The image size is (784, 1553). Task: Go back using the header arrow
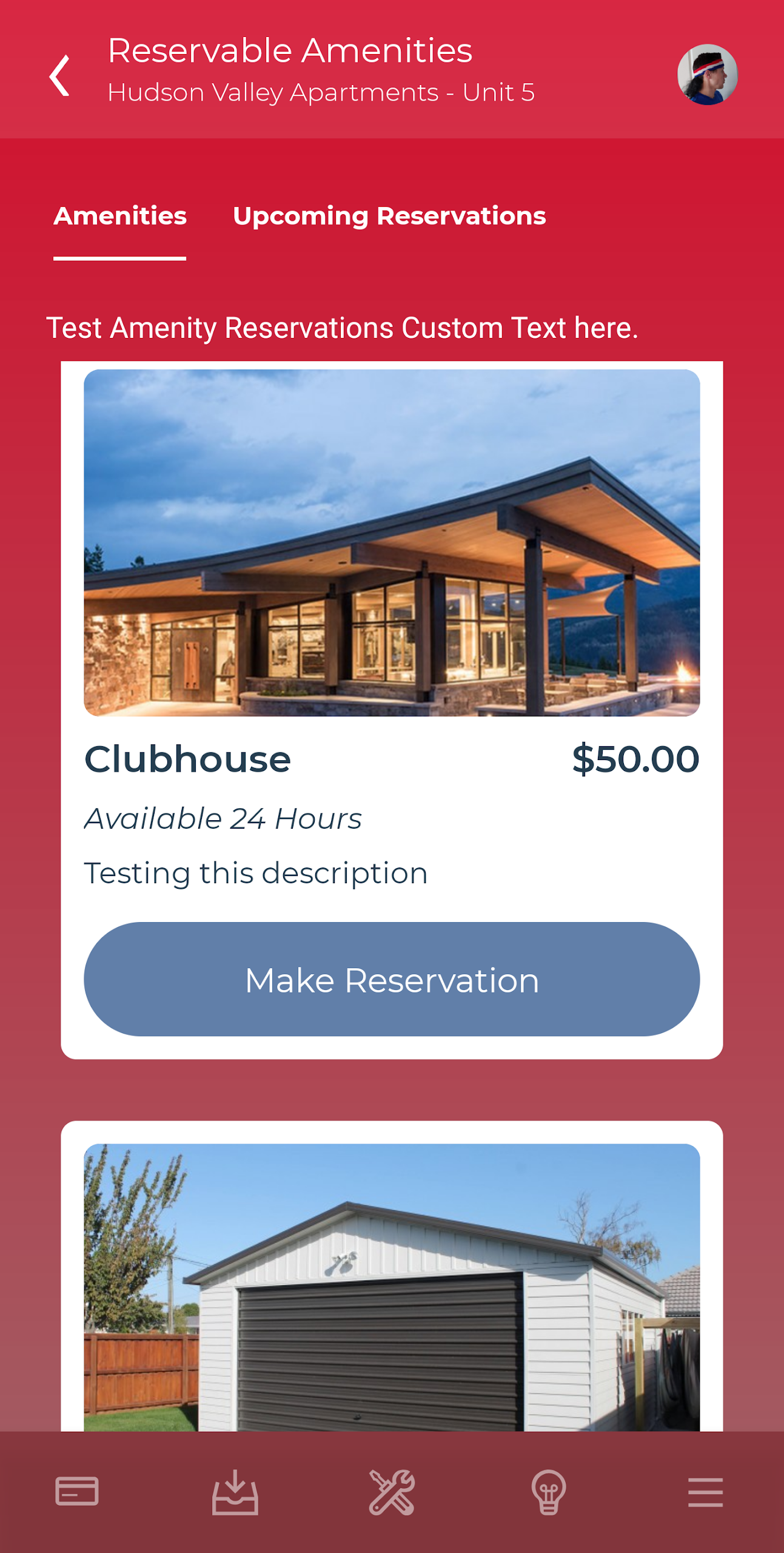[59, 76]
